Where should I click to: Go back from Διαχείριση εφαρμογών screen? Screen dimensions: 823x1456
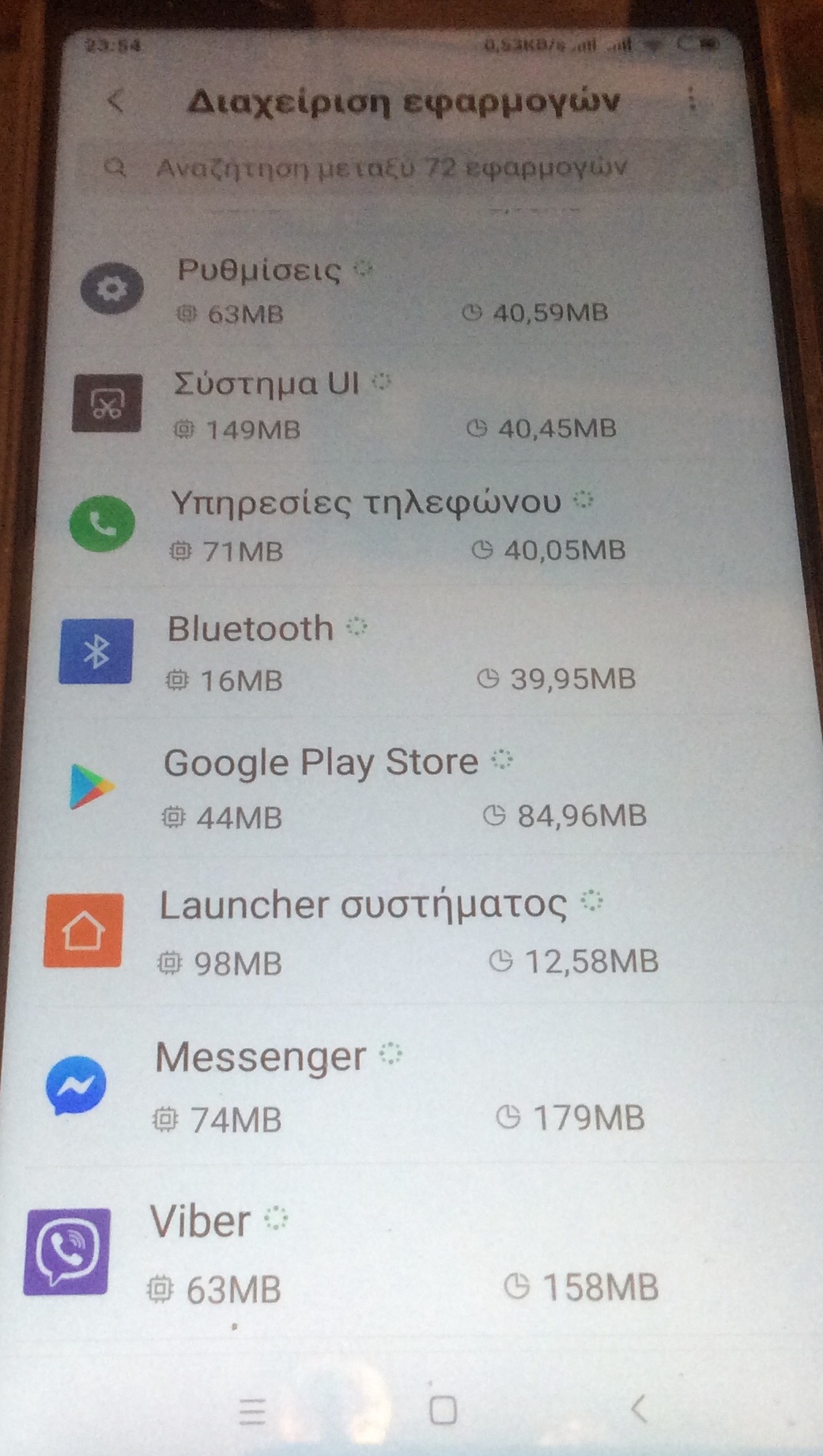click(x=115, y=100)
